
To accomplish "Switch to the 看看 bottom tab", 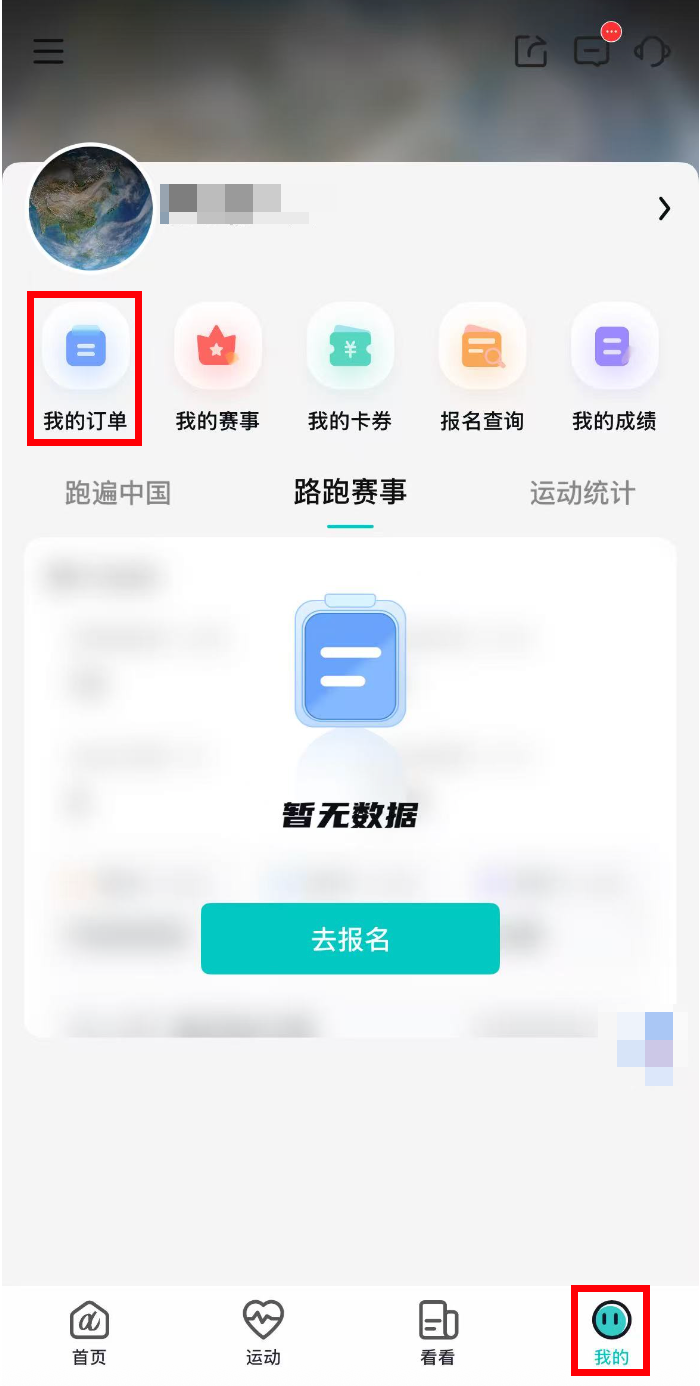I will coord(437,1332).
